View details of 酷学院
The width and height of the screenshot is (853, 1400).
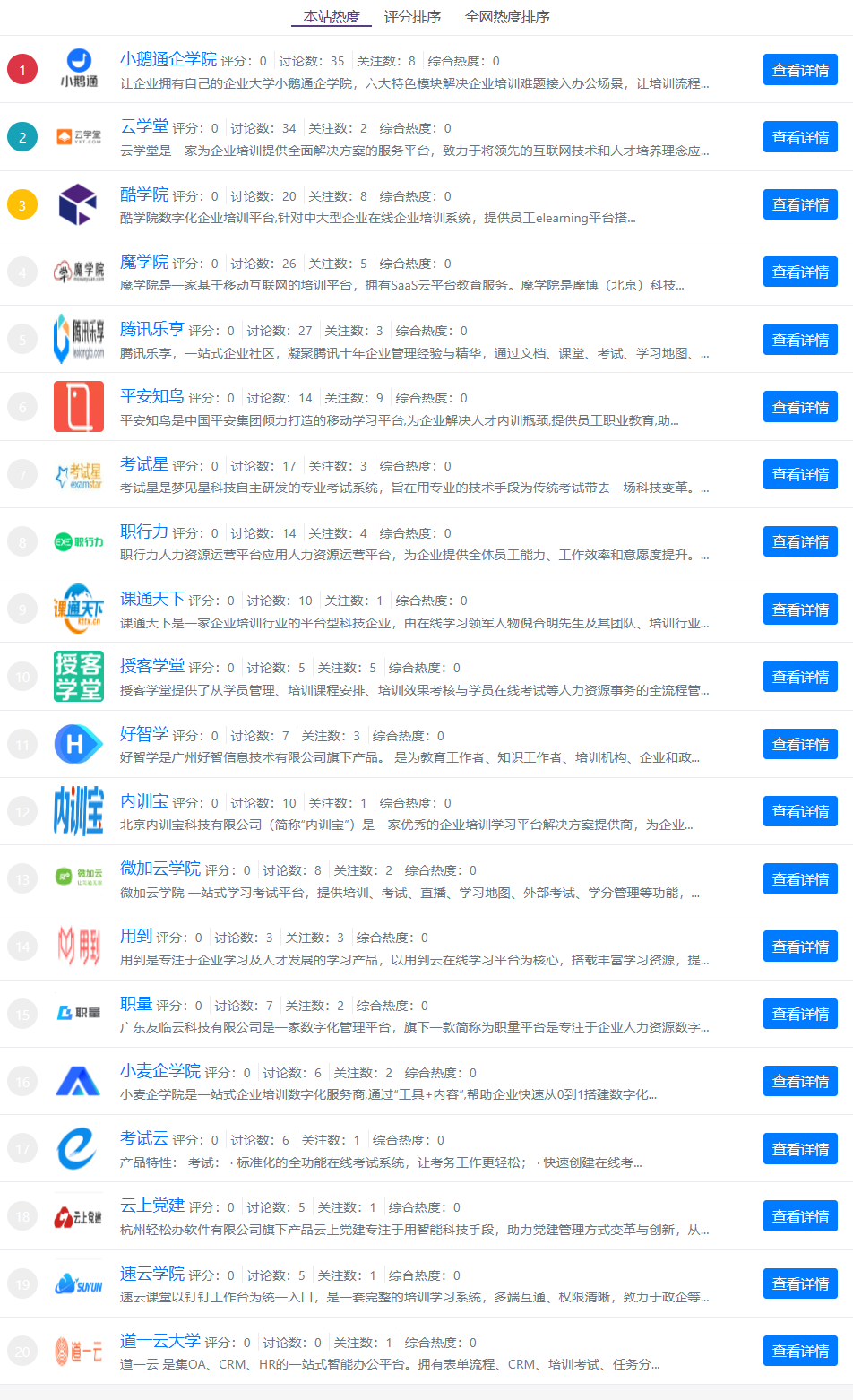pyautogui.click(x=800, y=204)
